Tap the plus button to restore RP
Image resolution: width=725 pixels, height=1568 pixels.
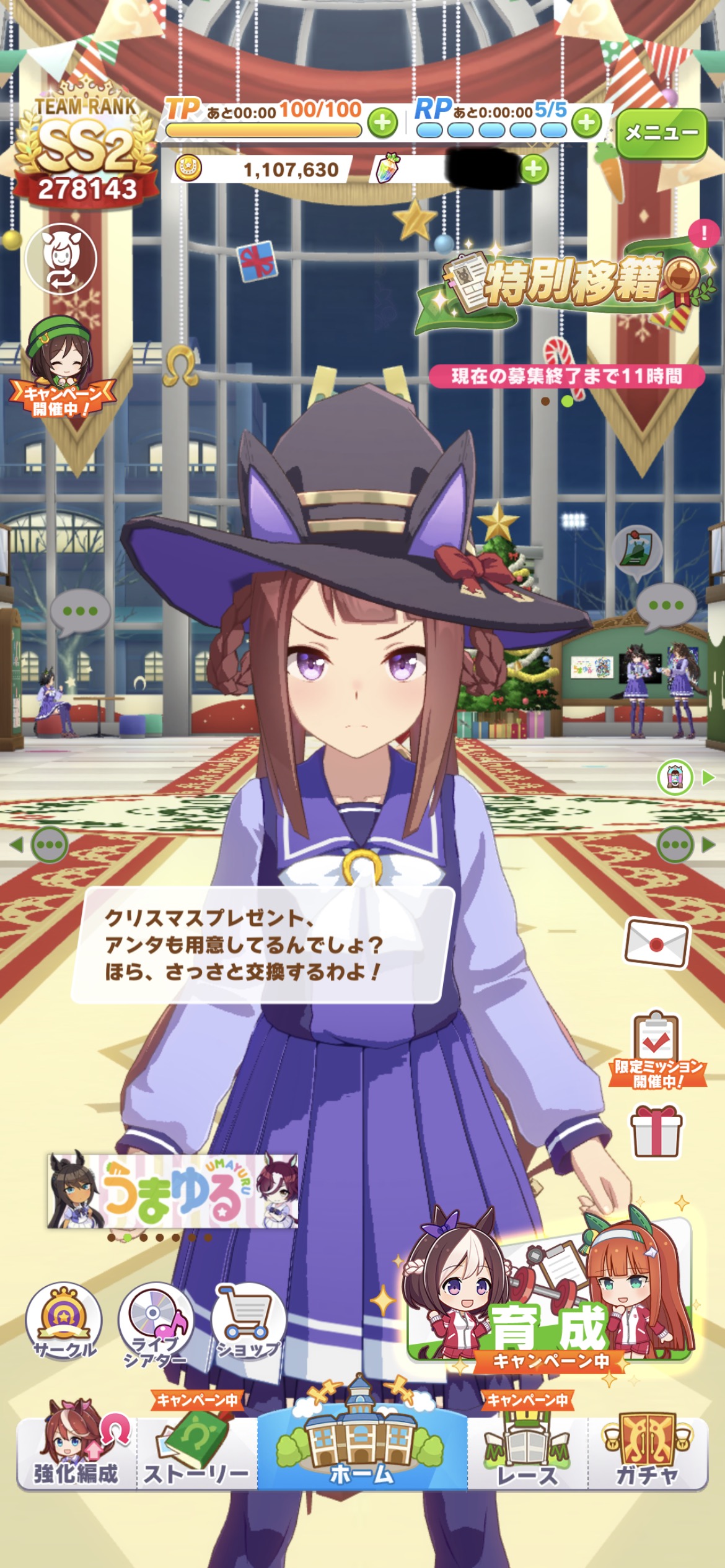(x=586, y=123)
